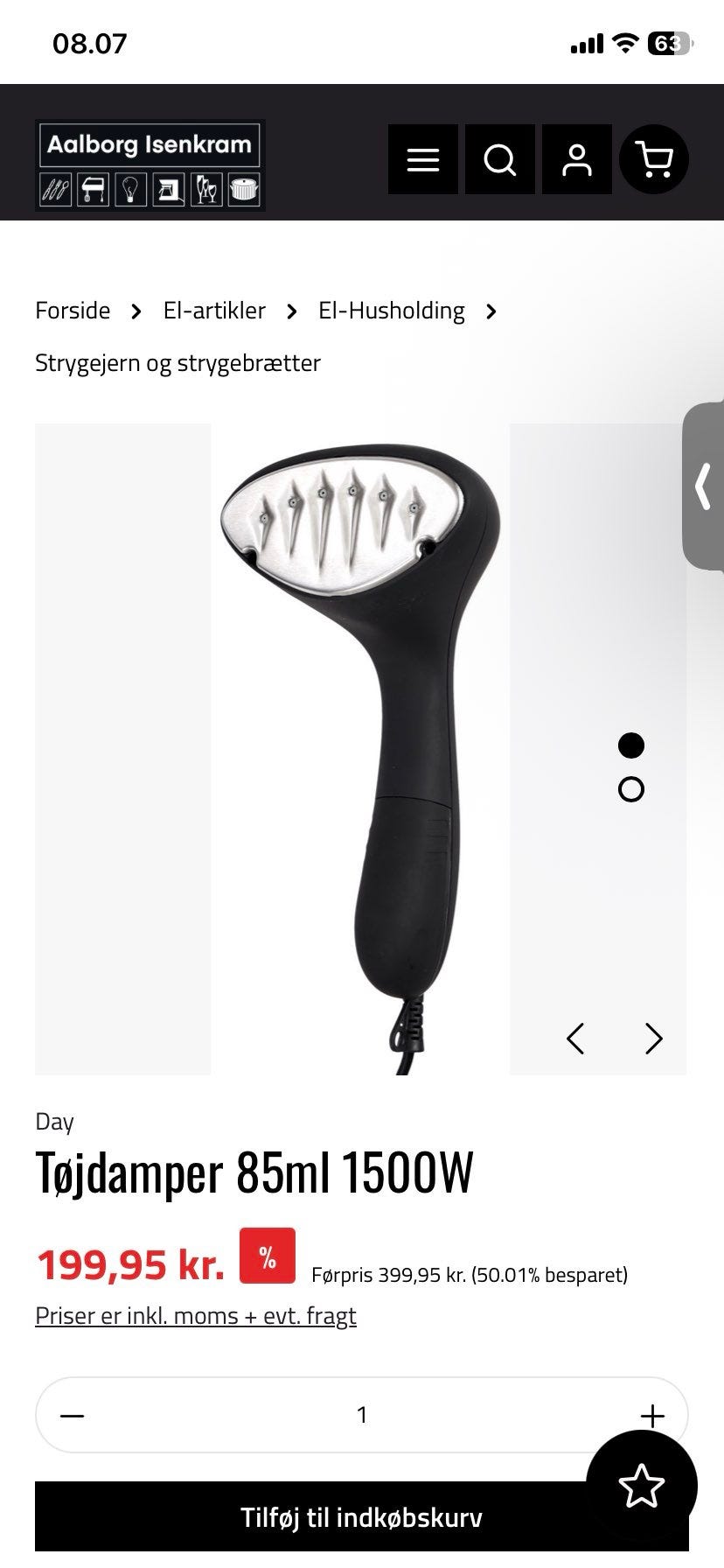724x1568 pixels.
Task: Expand the side panel arrow tab
Action: [x=703, y=486]
